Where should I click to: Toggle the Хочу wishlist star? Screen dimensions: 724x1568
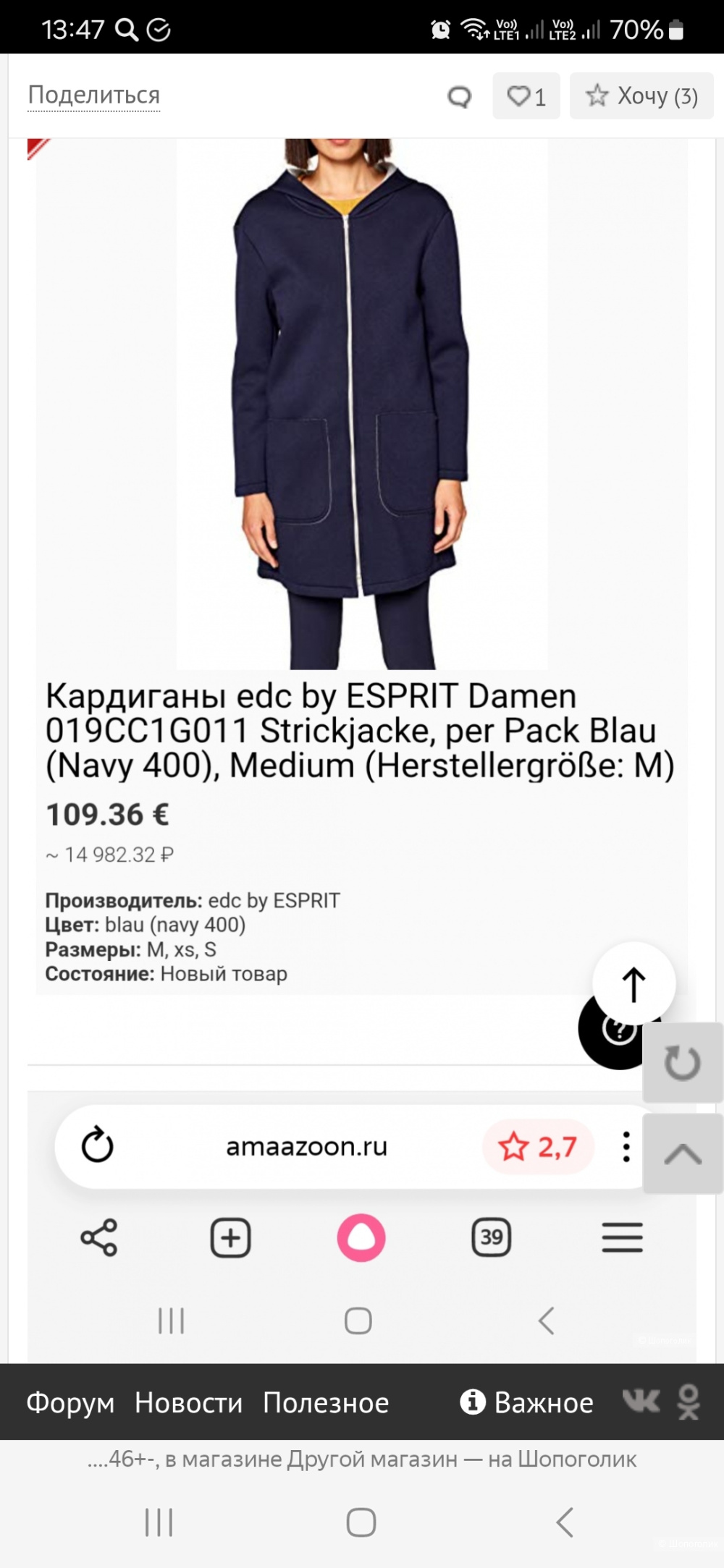[641, 96]
